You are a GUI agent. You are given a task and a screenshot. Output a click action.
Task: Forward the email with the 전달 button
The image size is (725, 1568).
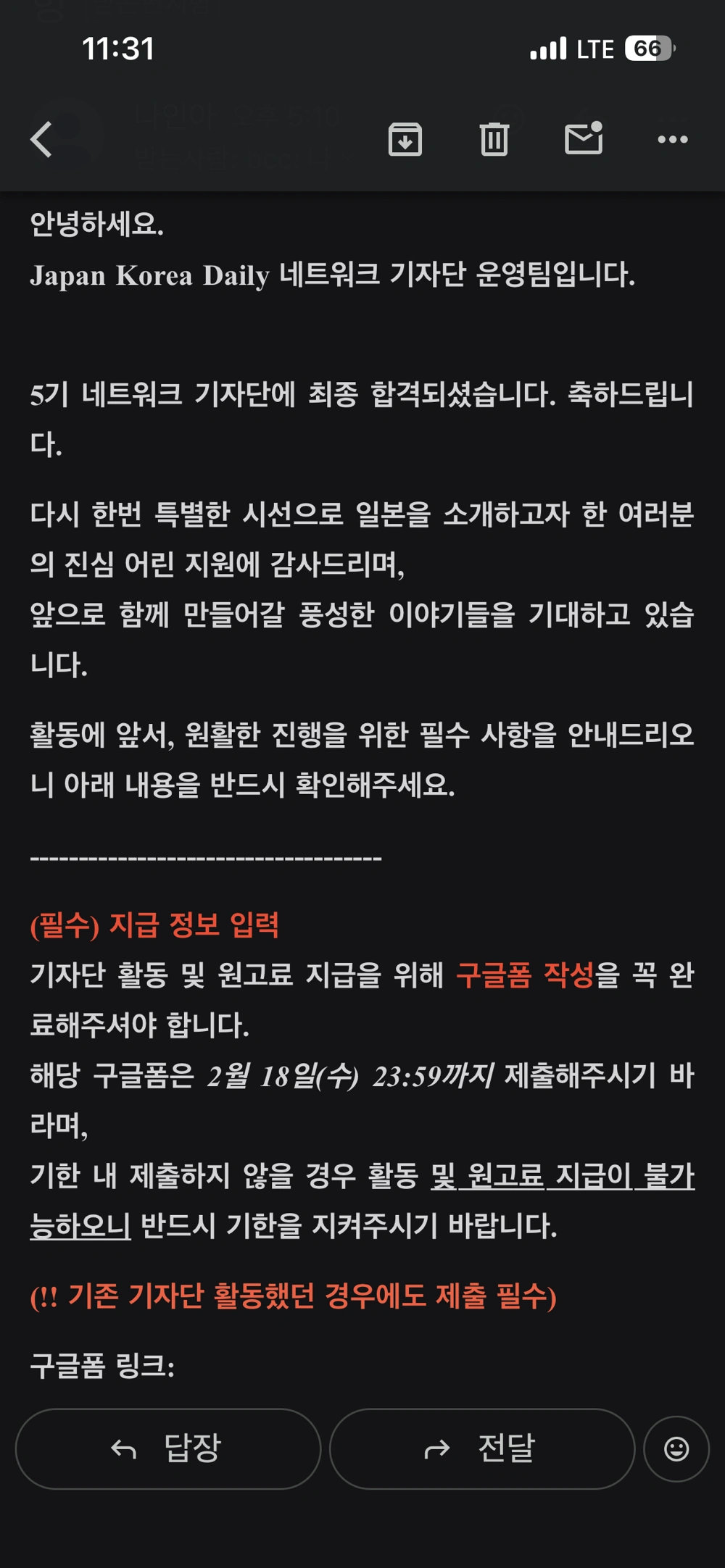[482, 1449]
